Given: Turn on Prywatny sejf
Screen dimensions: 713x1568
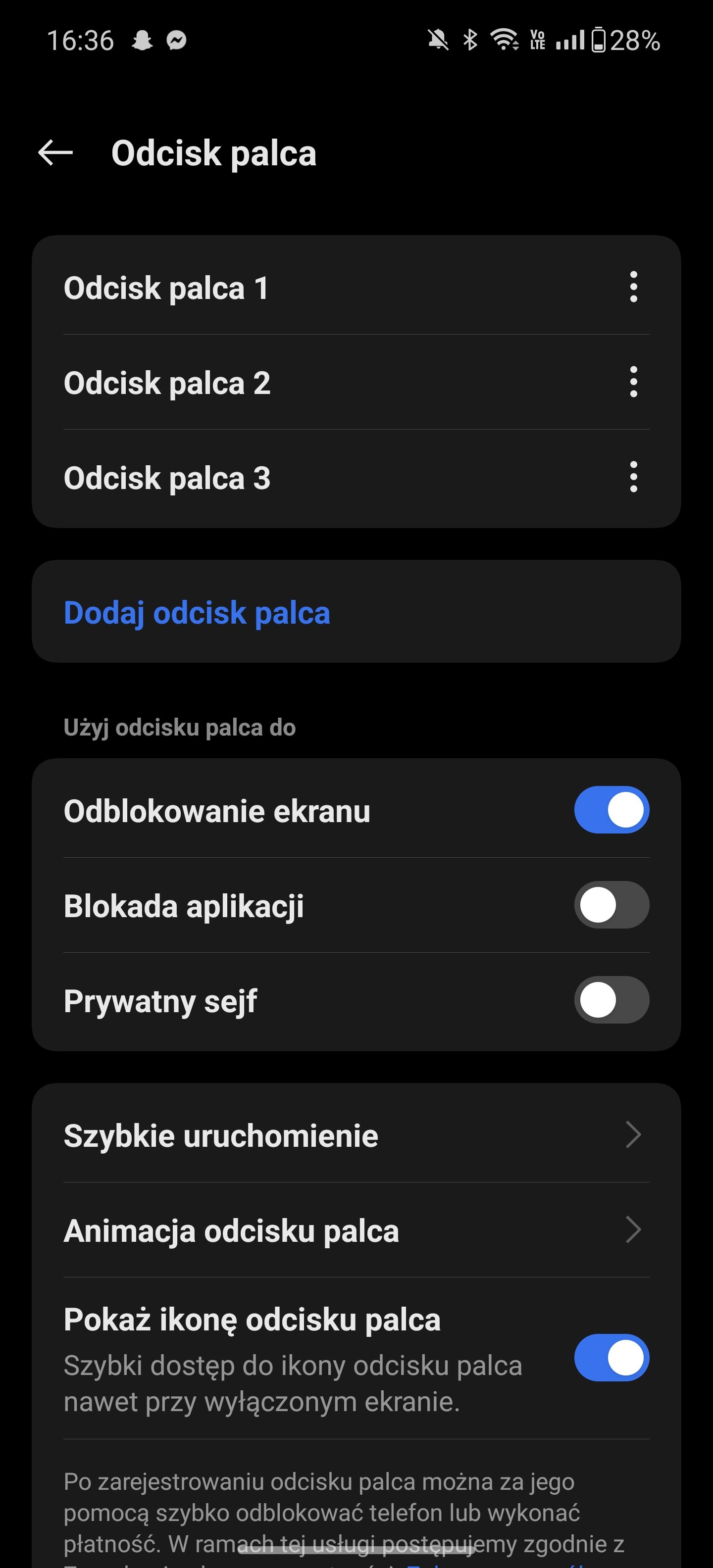Looking at the screenshot, I should (611, 1000).
